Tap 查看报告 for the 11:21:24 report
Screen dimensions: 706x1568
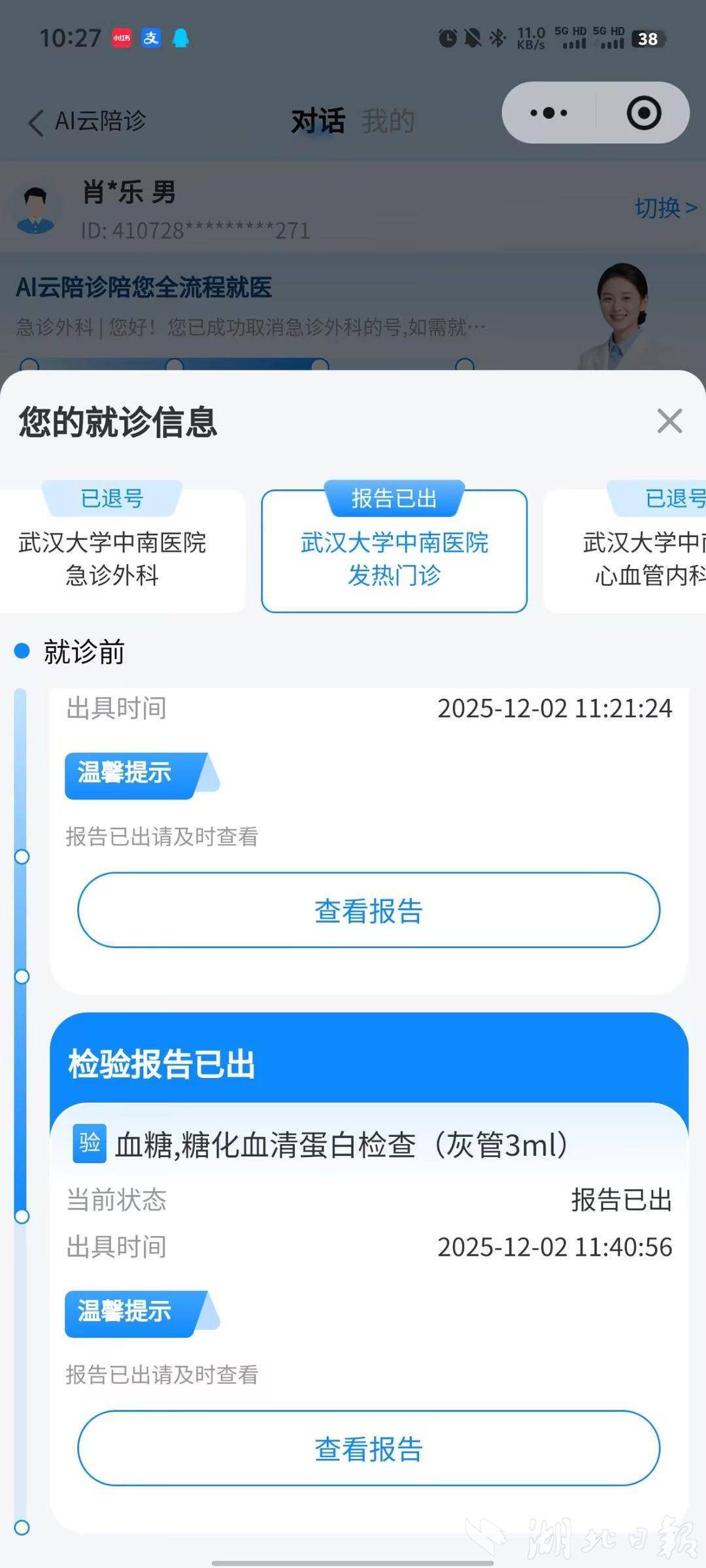click(x=369, y=910)
